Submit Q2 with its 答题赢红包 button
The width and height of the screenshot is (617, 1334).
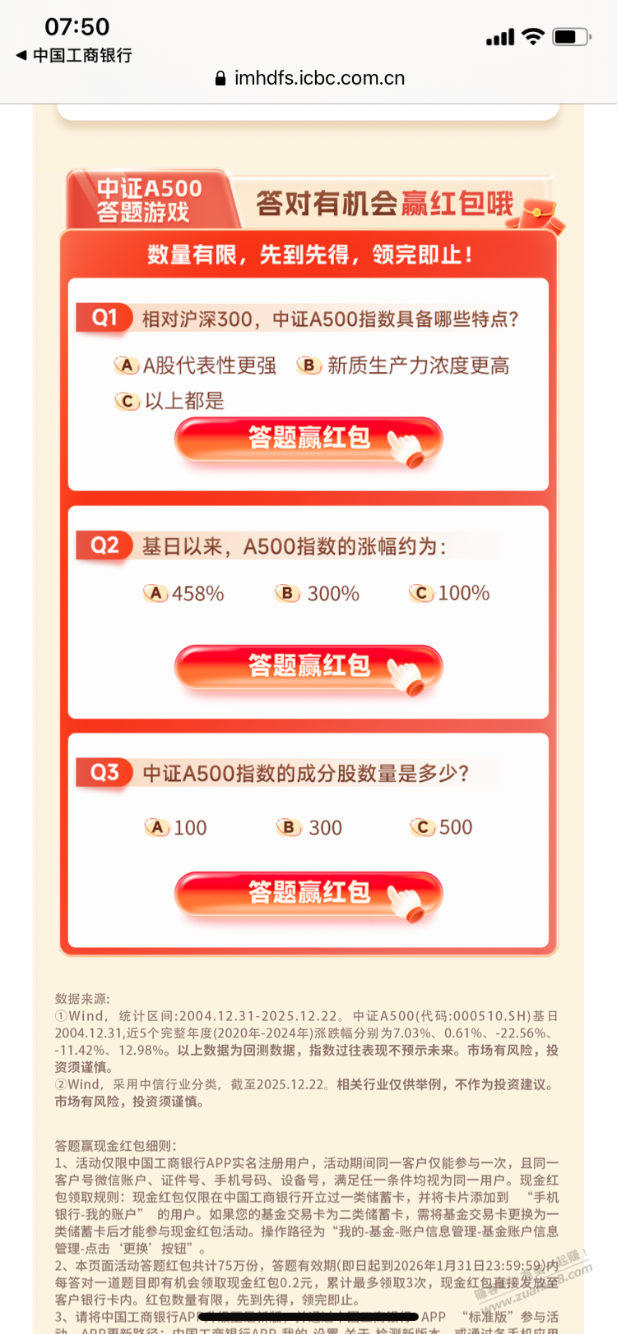[308, 667]
